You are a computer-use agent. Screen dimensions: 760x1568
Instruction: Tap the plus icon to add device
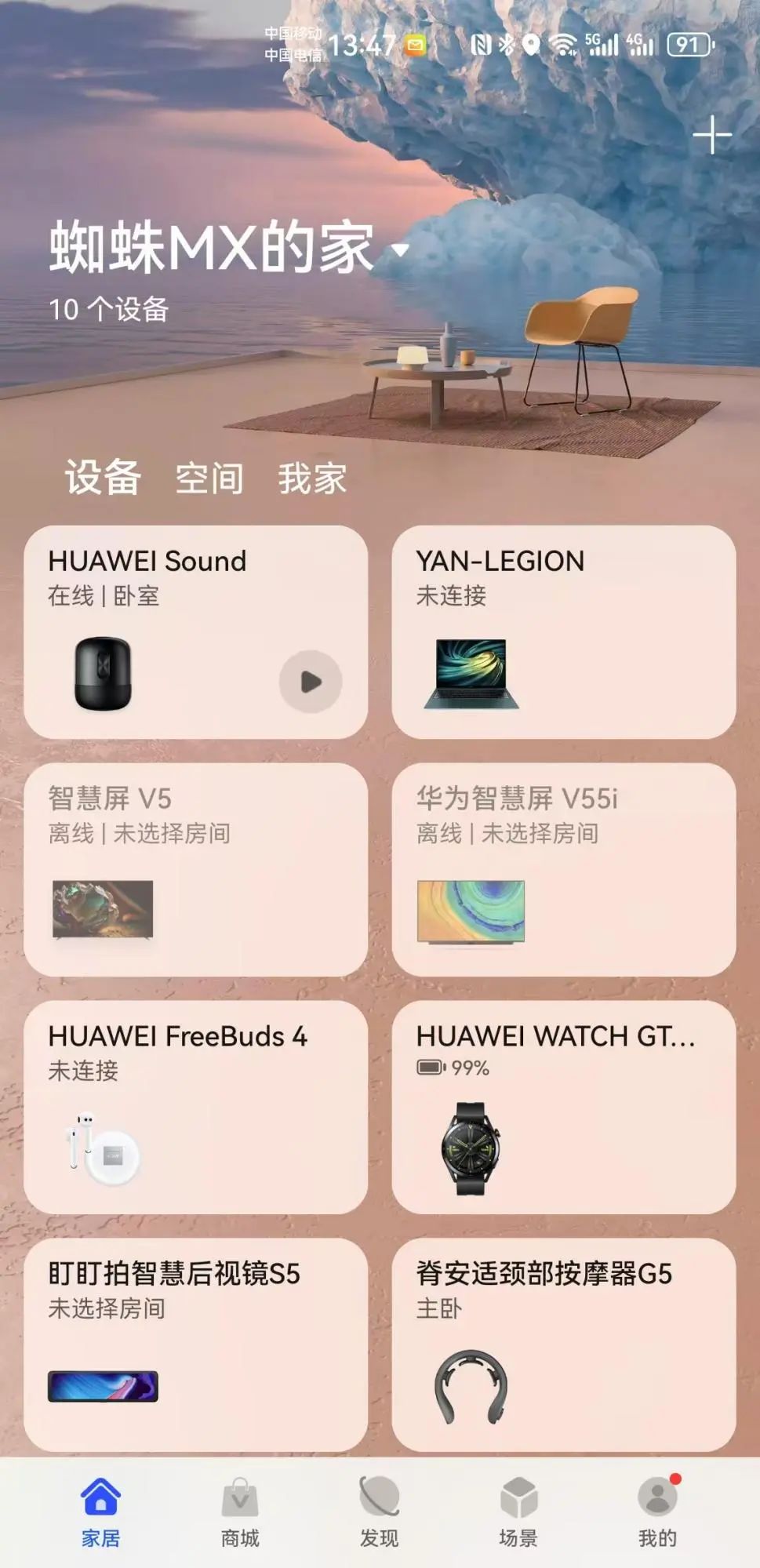tap(712, 135)
